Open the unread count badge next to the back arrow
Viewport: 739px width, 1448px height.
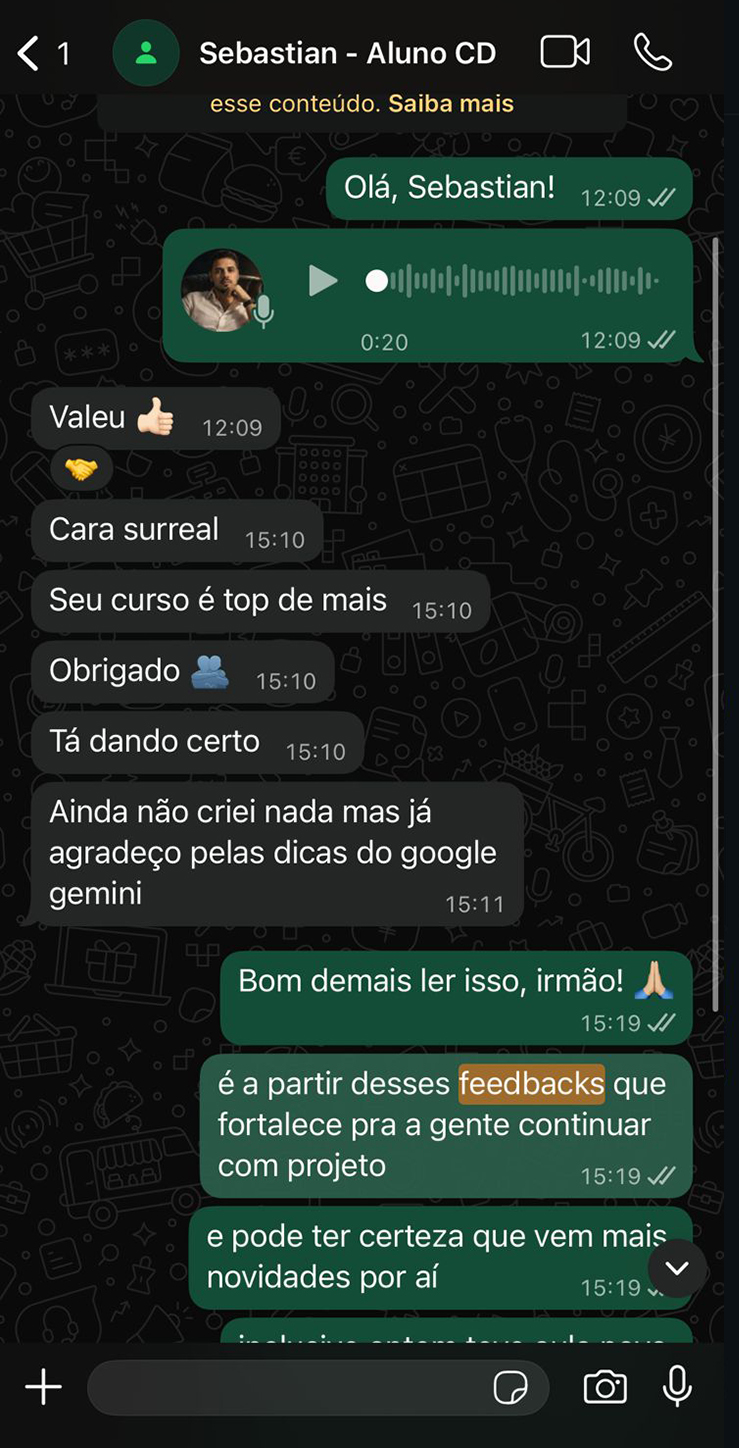tap(62, 53)
